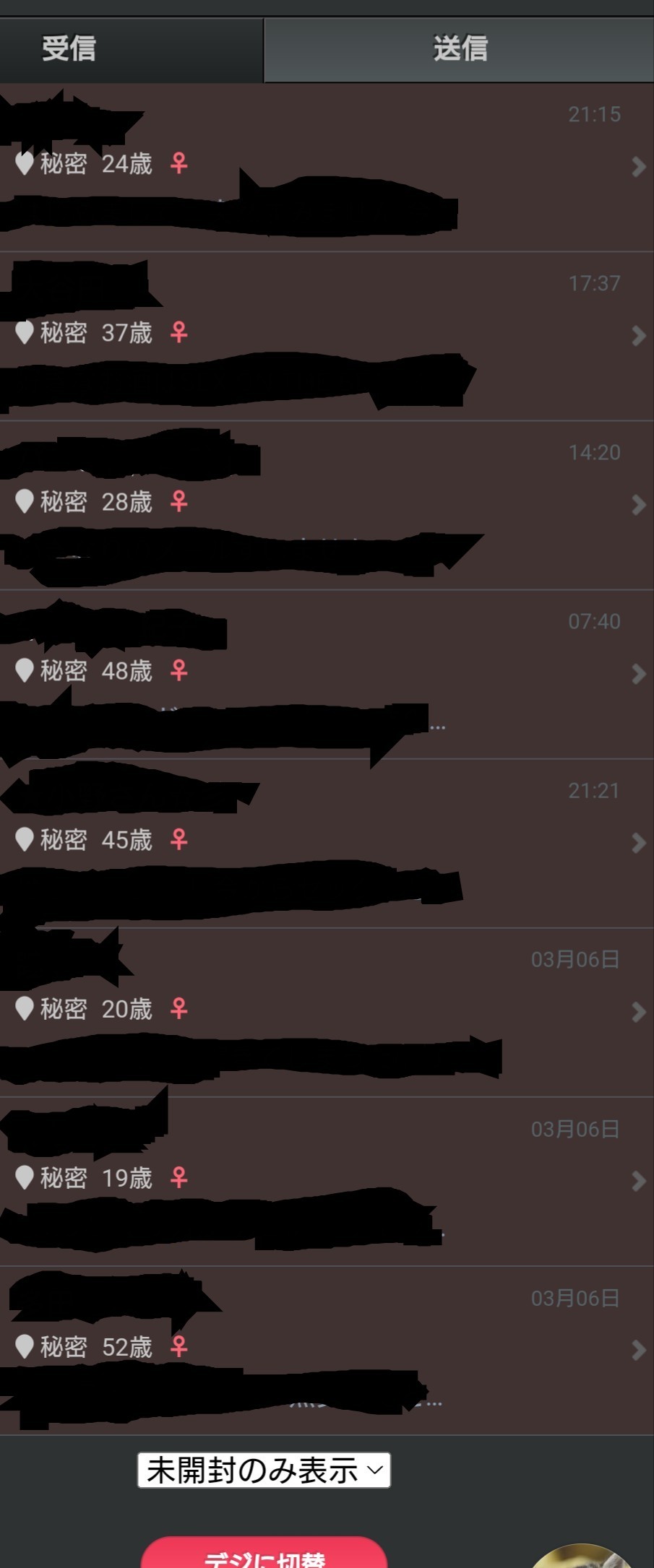
Task: Expand the 未開封のみ表示 filter dropdown
Action: (x=264, y=1470)
